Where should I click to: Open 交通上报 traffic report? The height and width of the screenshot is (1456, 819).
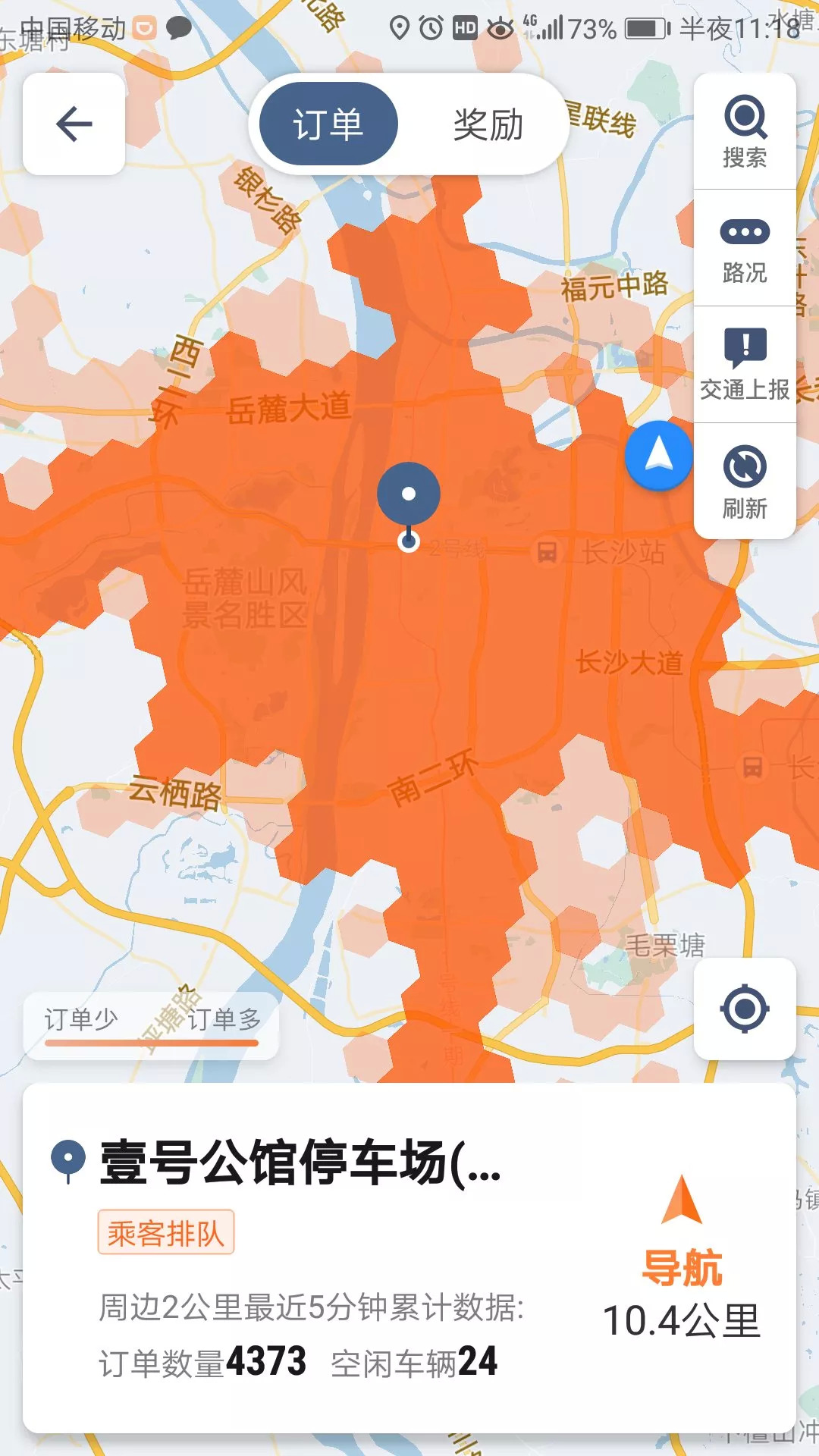[745, 365]
